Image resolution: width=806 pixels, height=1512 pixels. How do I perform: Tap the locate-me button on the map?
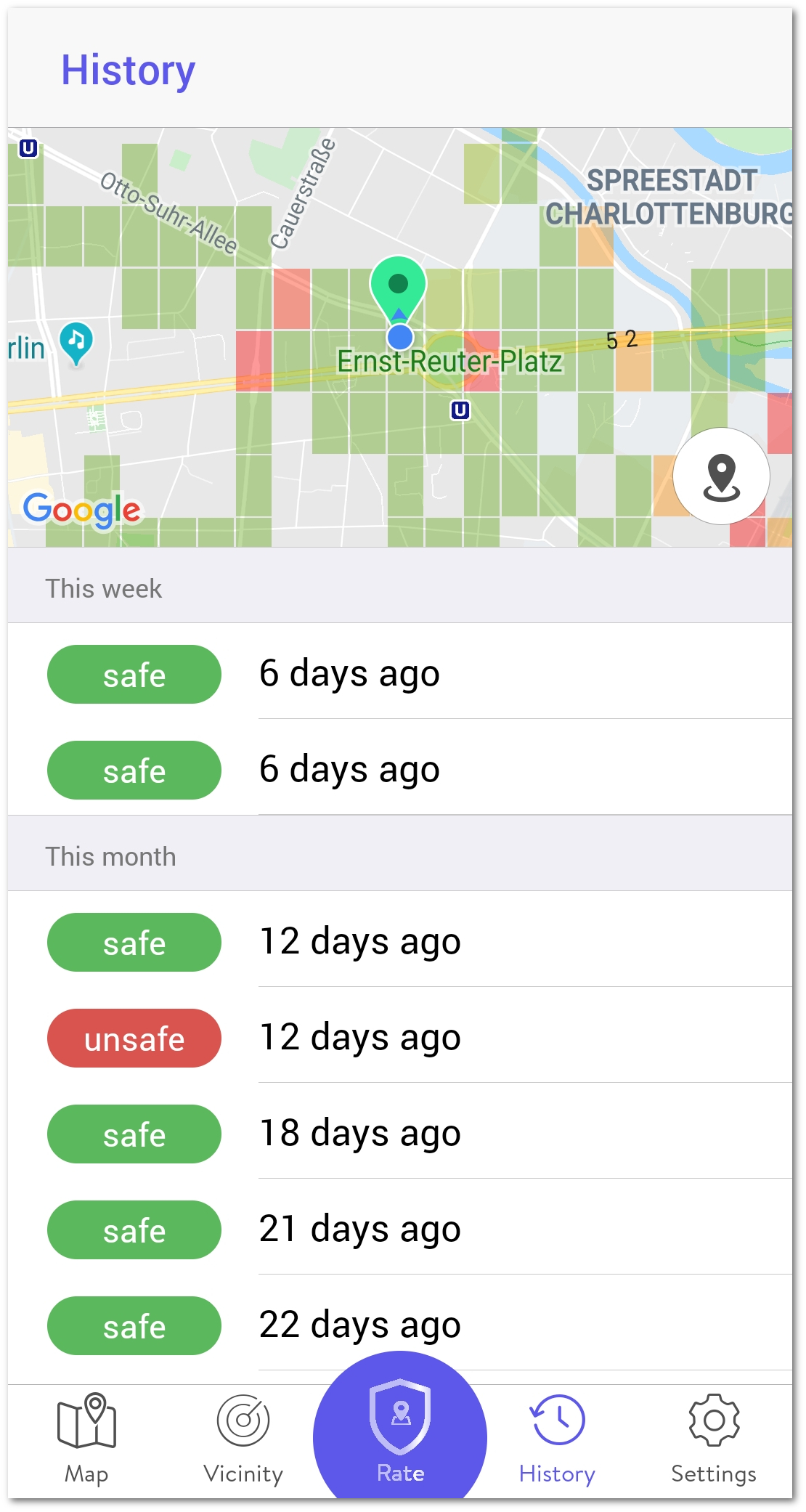[x=721, y=476]
